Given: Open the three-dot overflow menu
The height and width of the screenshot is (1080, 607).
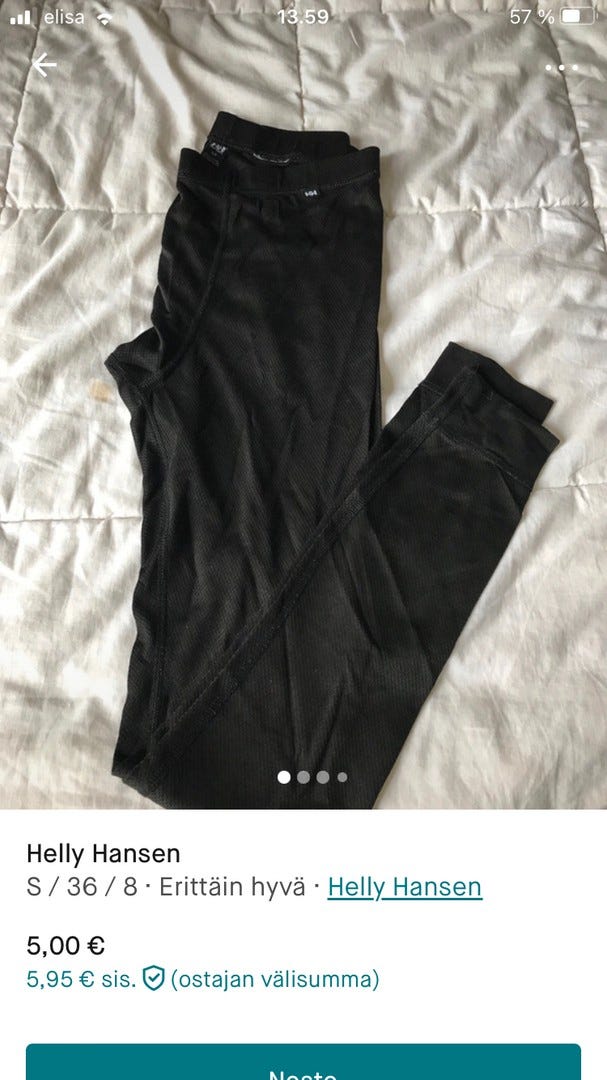Looking at the screenshot, I should 562,68.
